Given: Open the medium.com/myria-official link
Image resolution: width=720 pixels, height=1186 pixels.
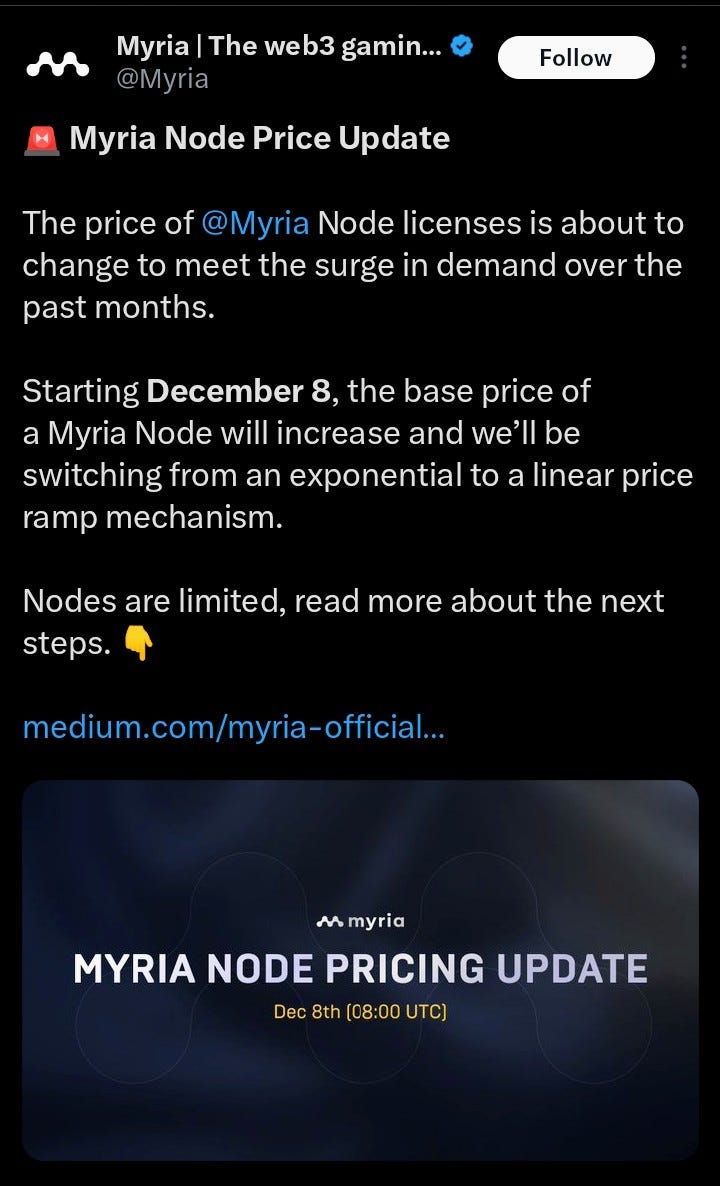Looking at the screenshot, I should [x=233, y=727].
